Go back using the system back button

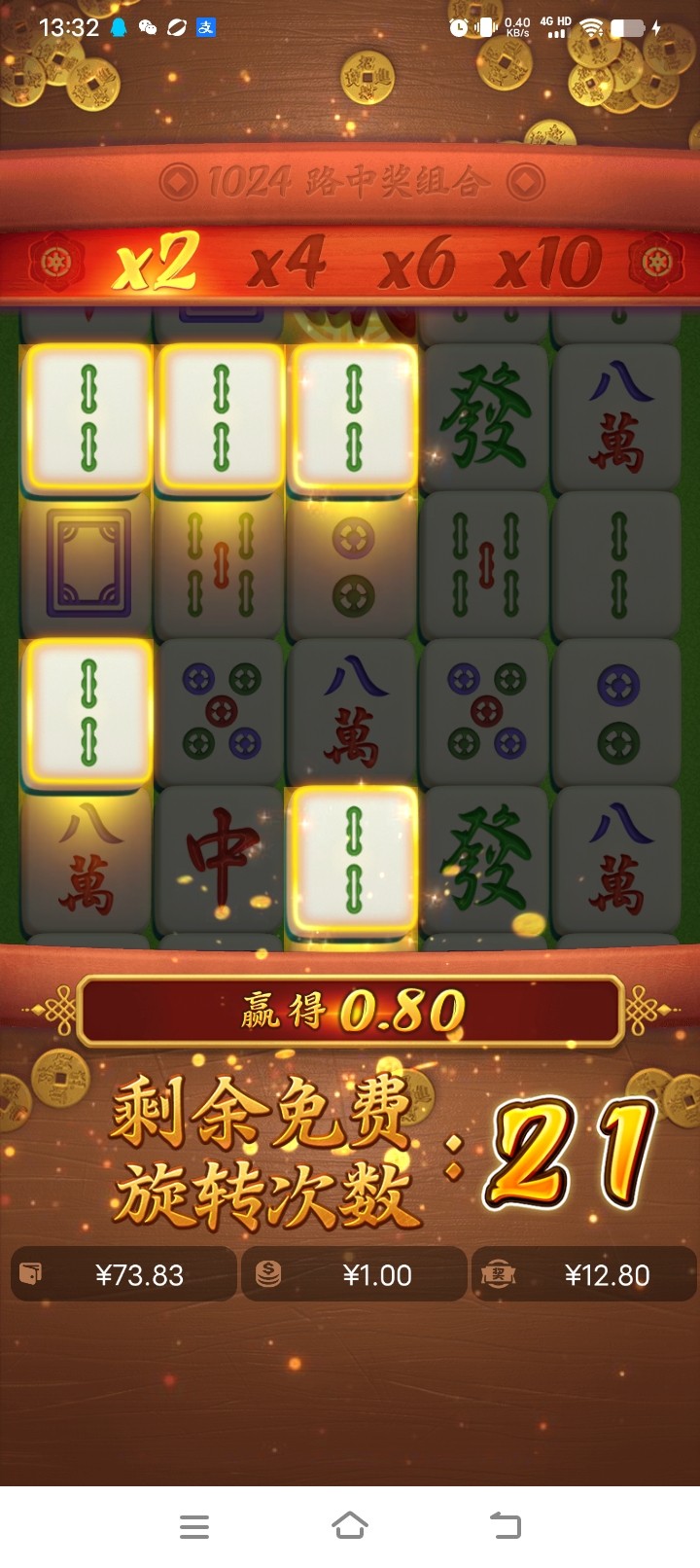coord(505,1525)
